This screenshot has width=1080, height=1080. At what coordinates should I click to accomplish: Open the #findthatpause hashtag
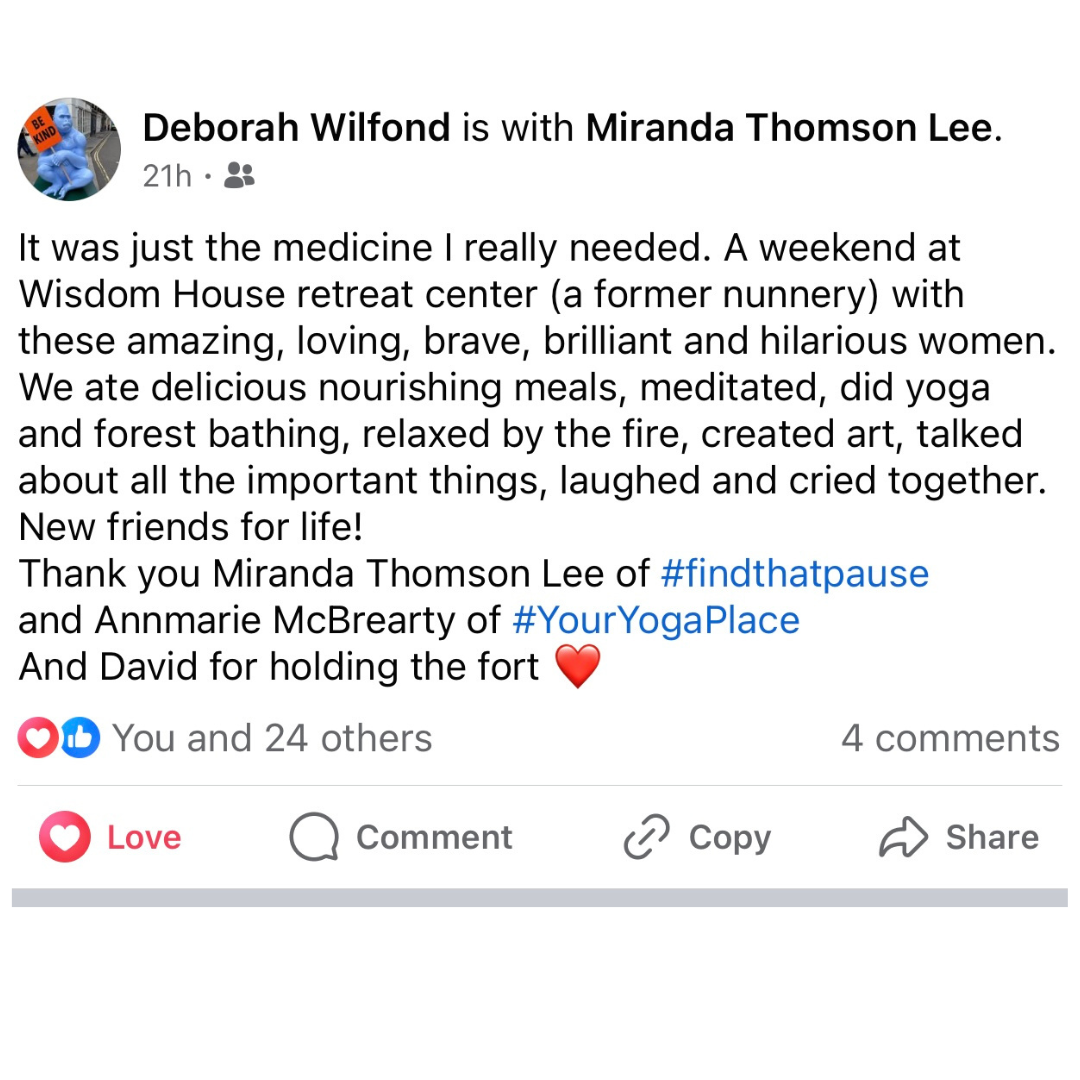[794, 574]
